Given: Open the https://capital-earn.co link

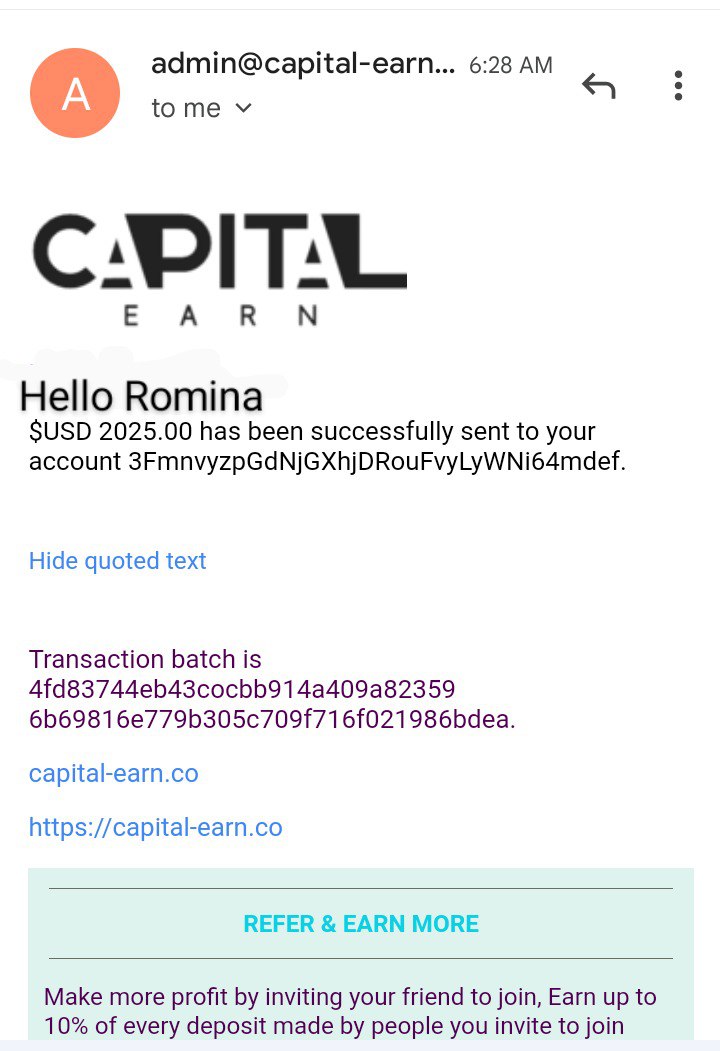Looking at the screenshot, I should click(155, 827).
